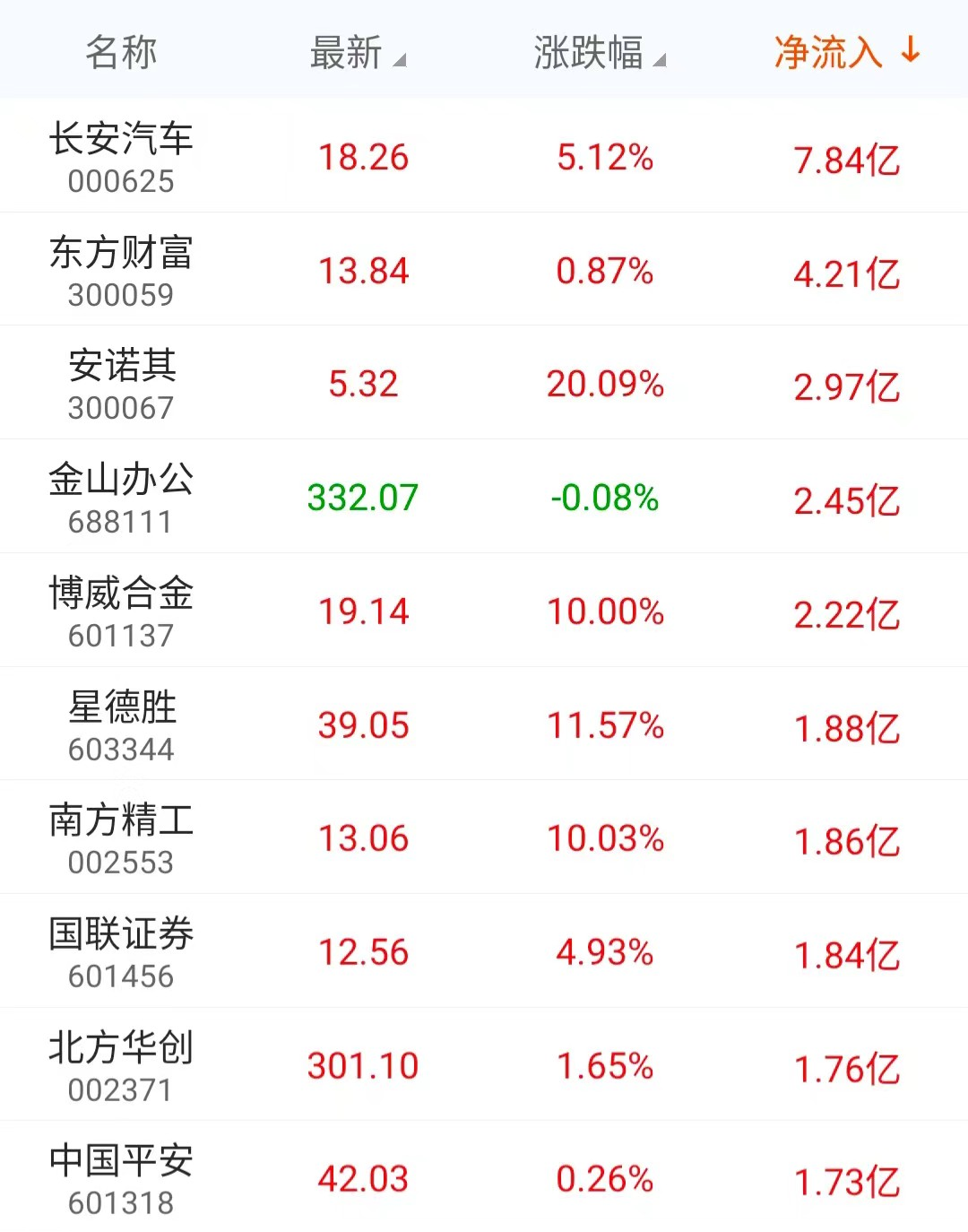This screenshot has height=1232, width=968.
Task: Sort stocks by 涨跌幅 column
Action: [599, 53]
